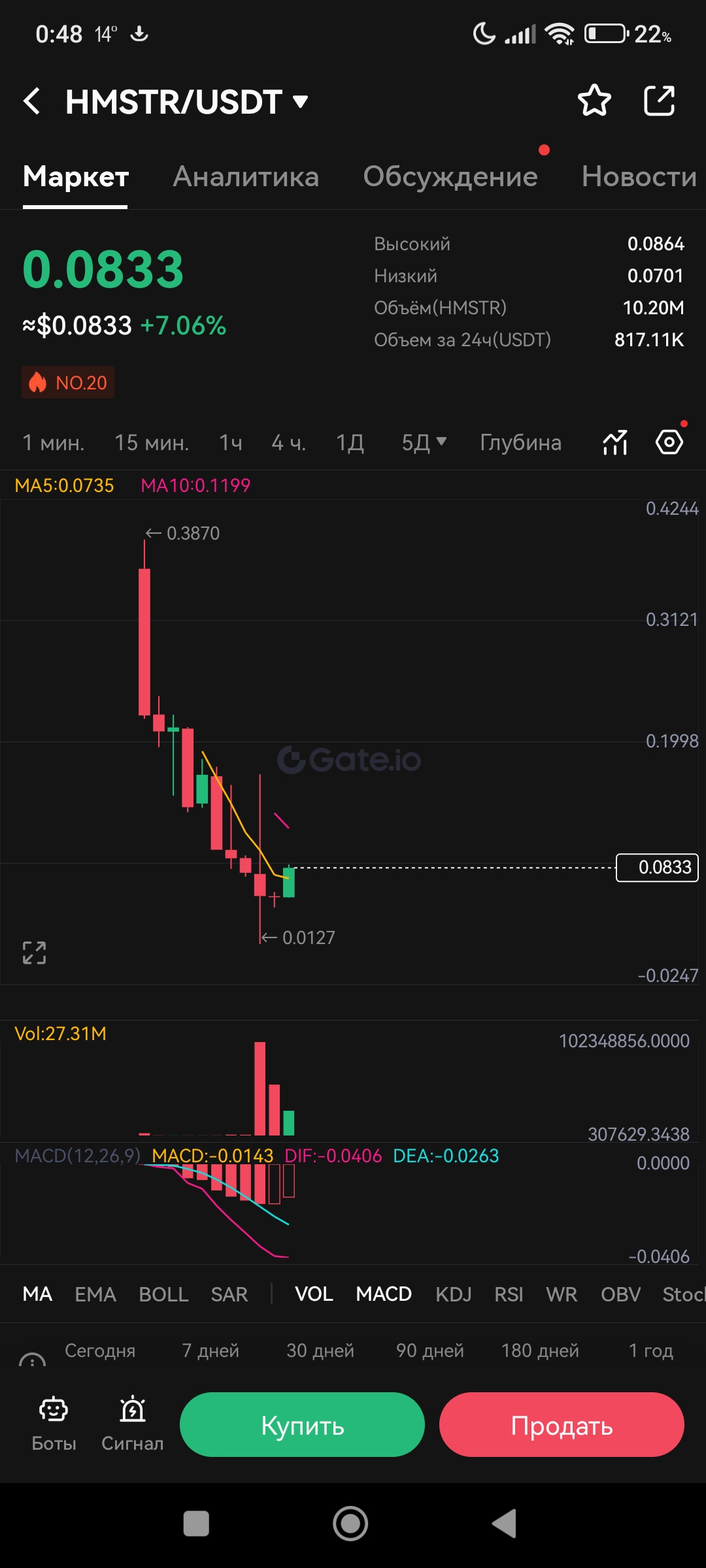Tap the Продать button
This screenshot has width=706, height=1568.
pos(562,1425)
